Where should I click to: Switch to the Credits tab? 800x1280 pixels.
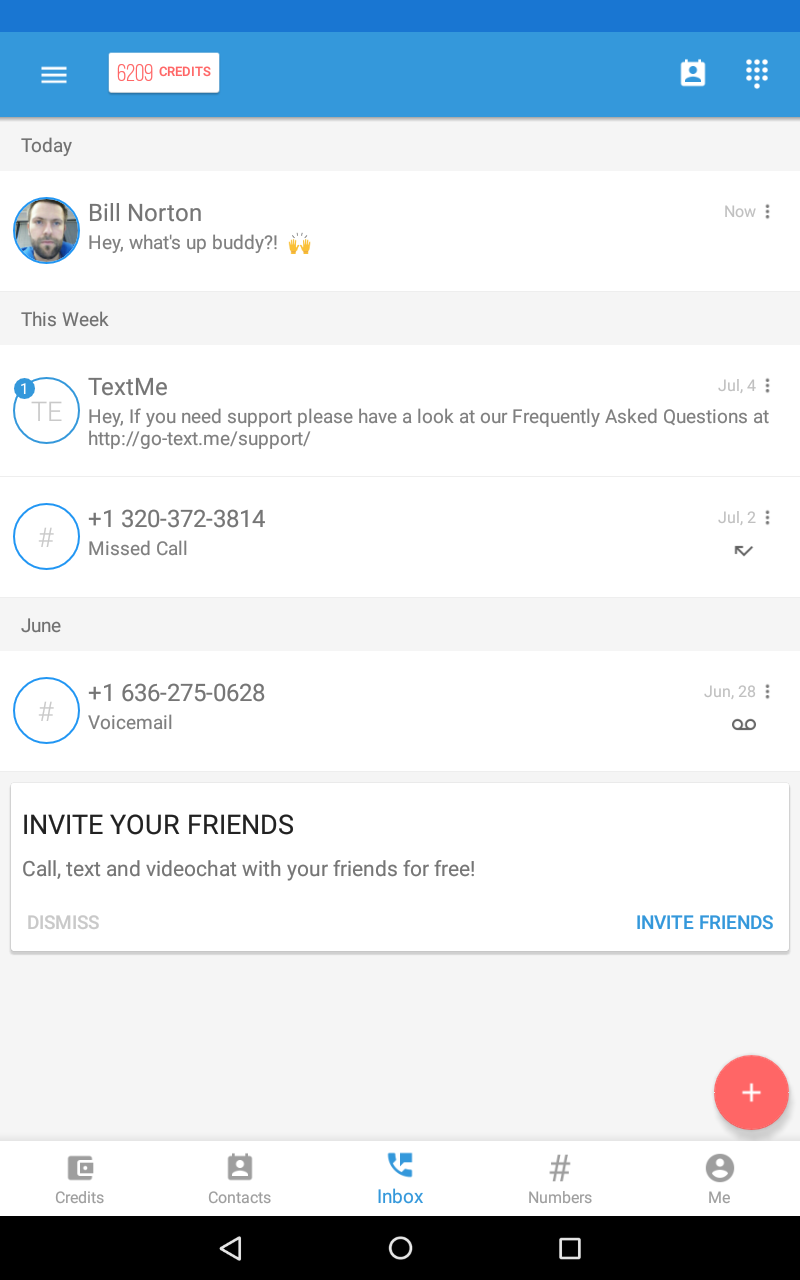tap(80, 1179)
